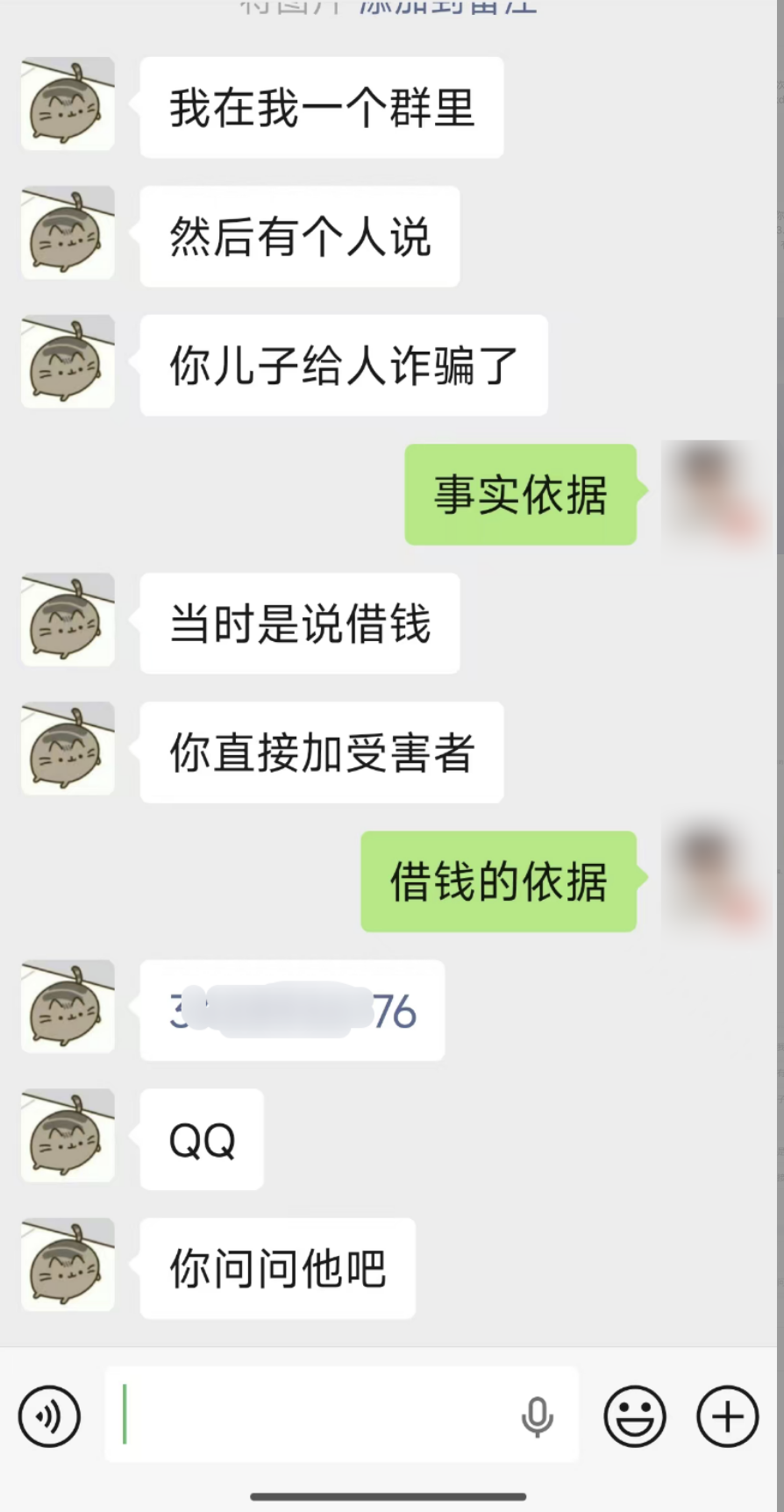Open your profile picture beside "借钱的依据"
This screenshot has width=784, height=1512.
[710, 880]
